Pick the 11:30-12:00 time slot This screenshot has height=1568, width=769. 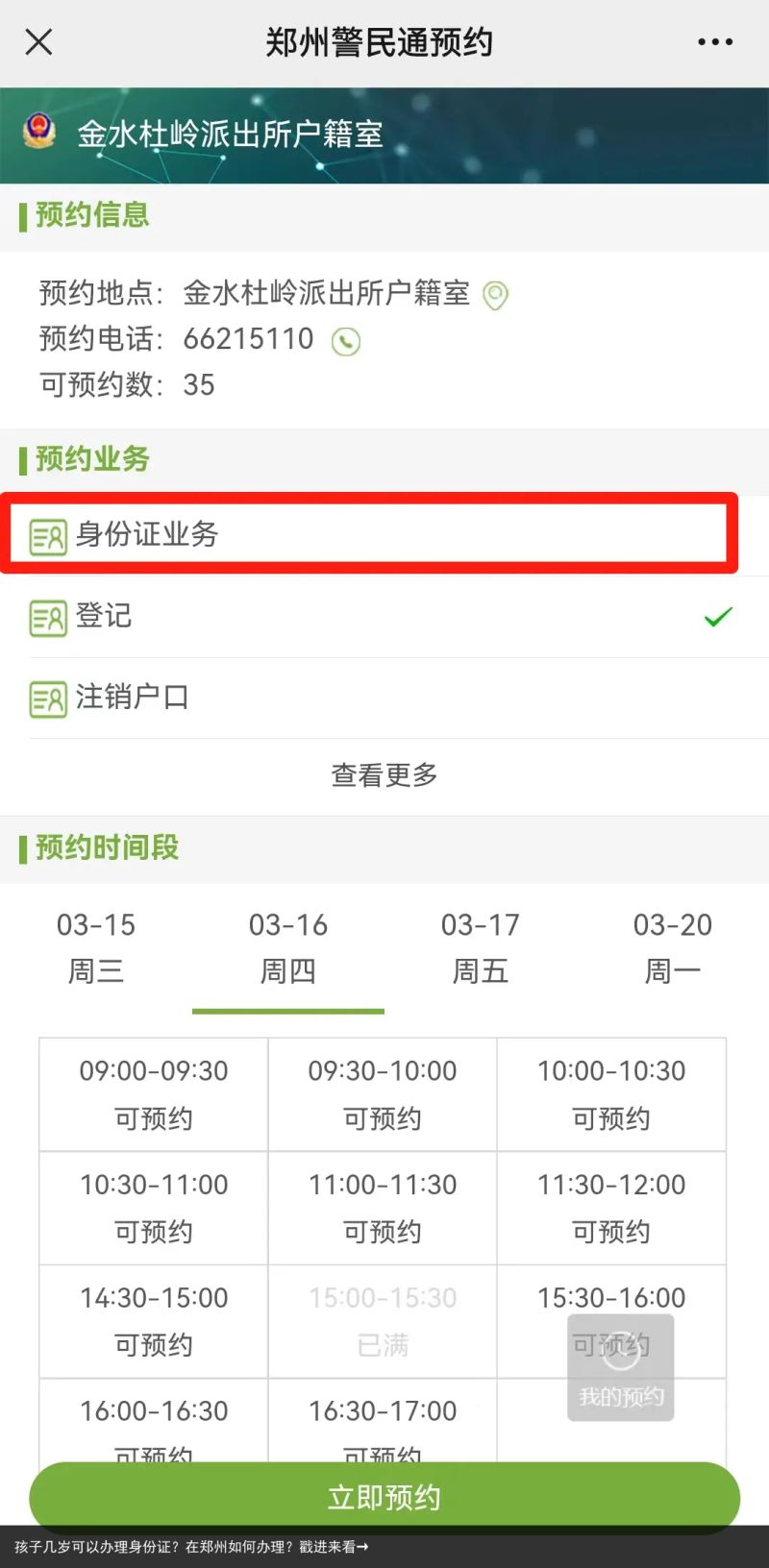tap(611, 1208)
